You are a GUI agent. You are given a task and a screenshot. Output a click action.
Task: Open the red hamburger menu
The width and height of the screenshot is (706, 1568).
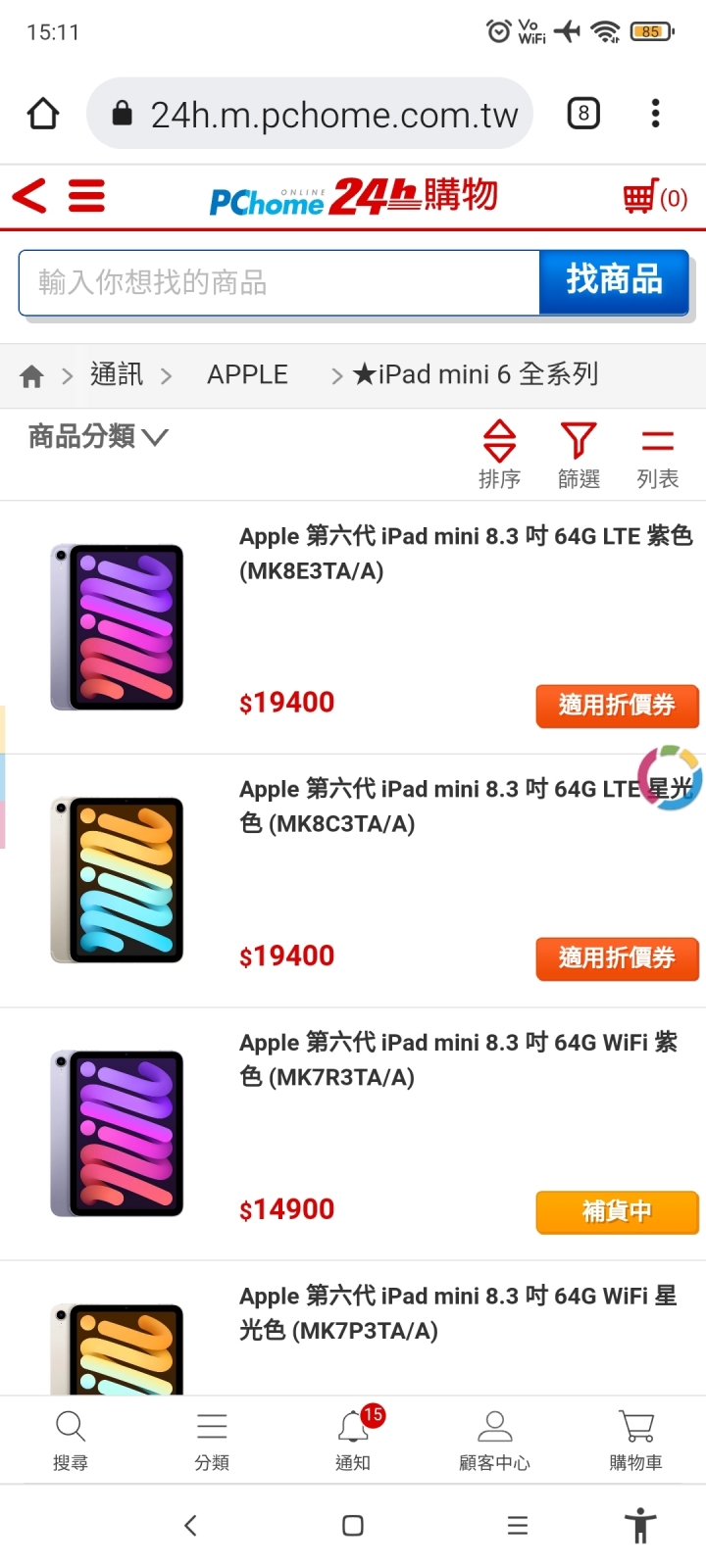point(86,196)
